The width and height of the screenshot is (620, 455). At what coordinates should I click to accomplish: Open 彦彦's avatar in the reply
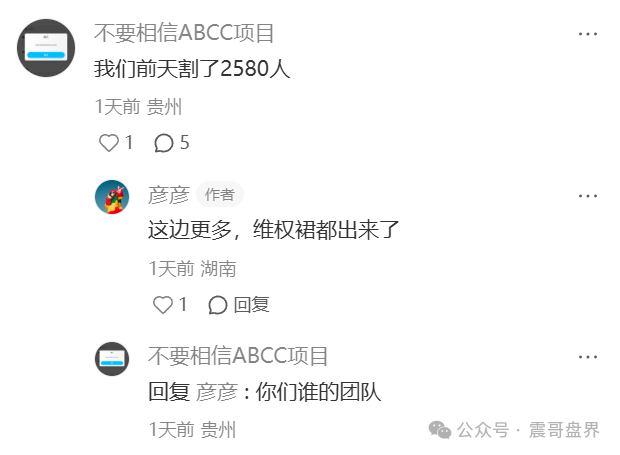[112, 197]
